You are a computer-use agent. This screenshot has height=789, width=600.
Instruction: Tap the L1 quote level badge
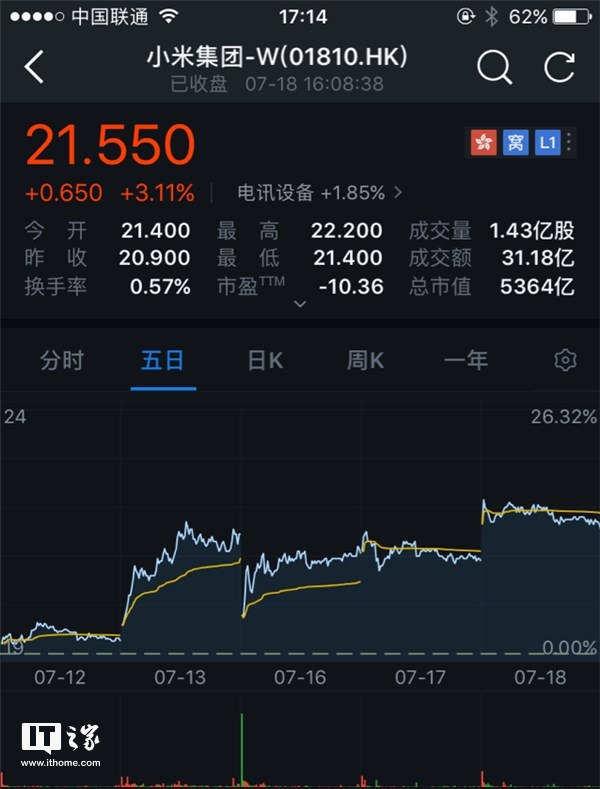(x=547, y=143)
